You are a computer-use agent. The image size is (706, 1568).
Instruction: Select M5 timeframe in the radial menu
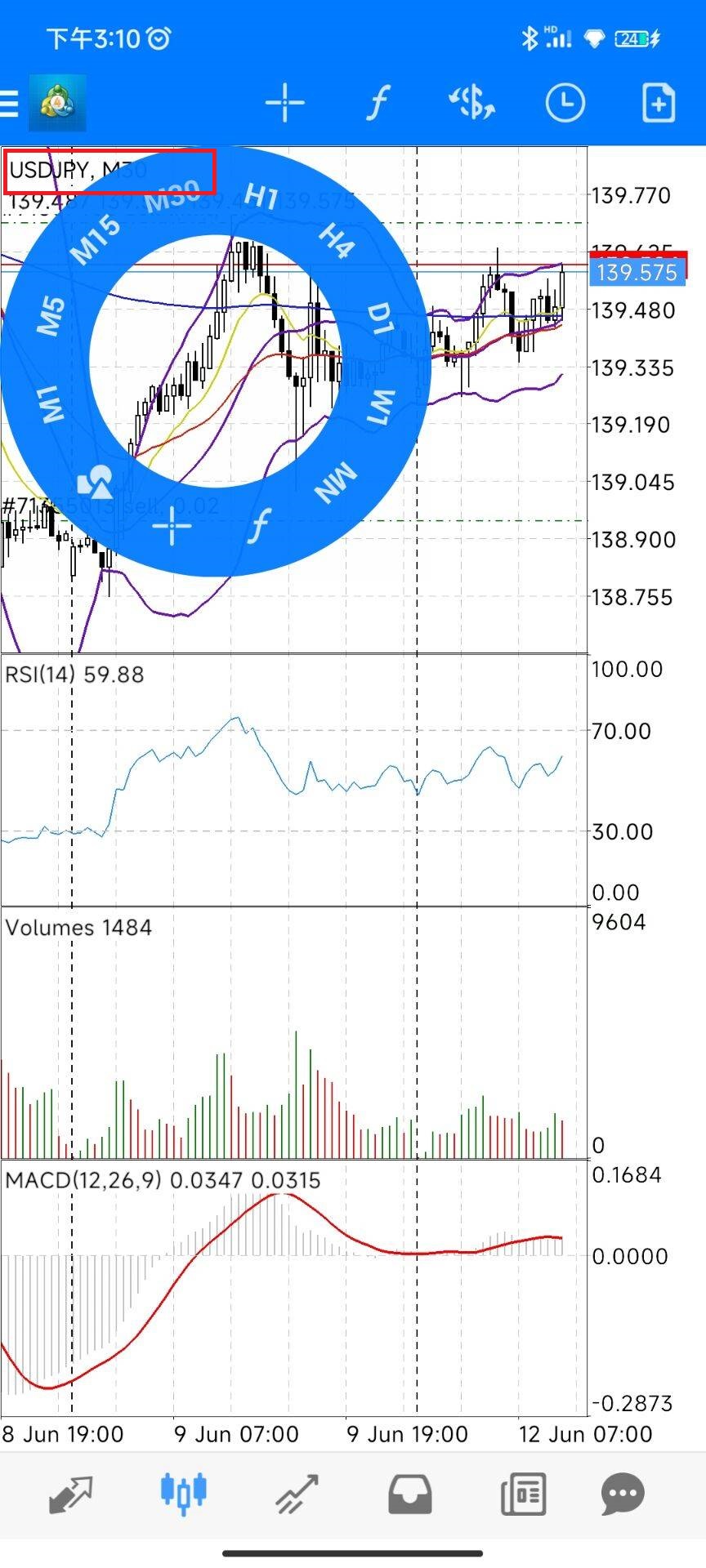click(51, 316)
